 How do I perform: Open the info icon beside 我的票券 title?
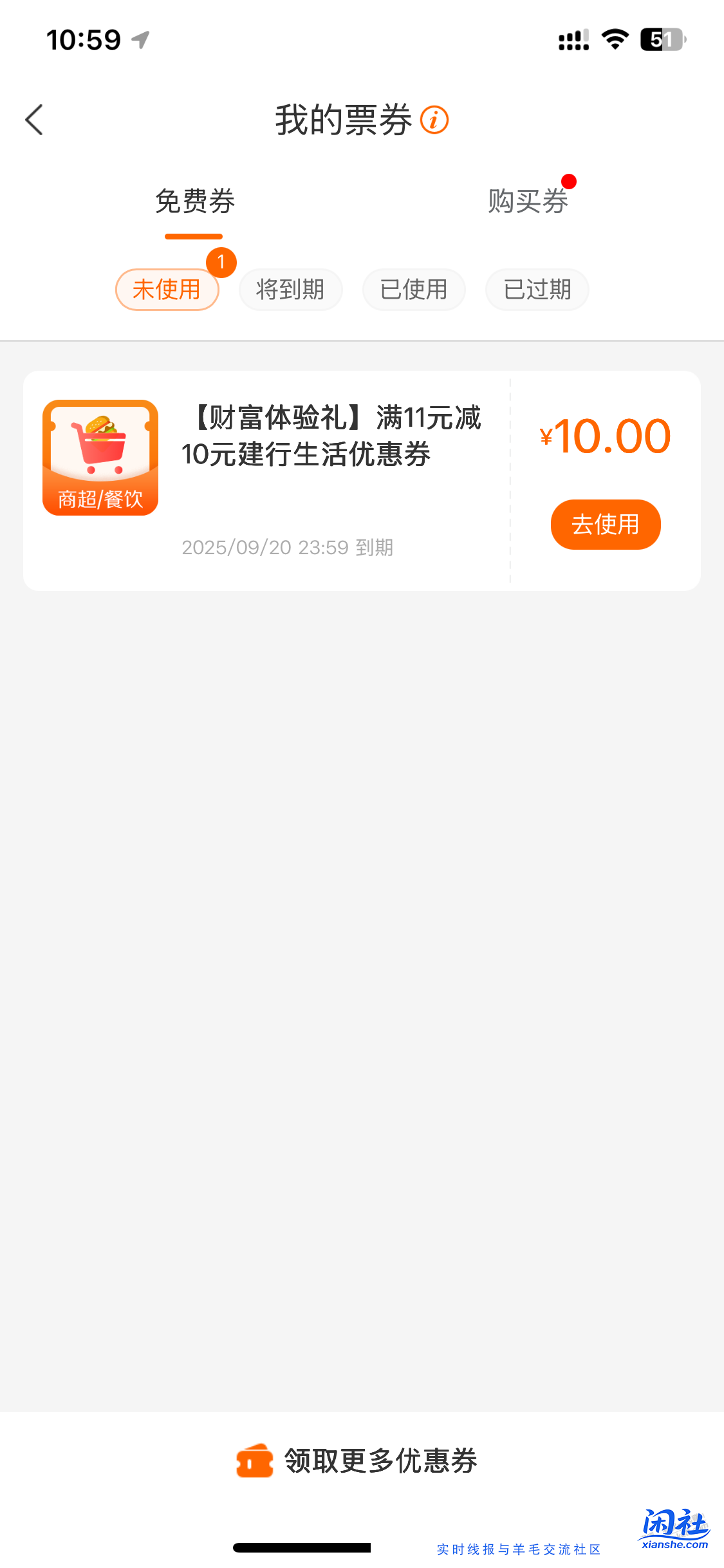coord(435,120)
